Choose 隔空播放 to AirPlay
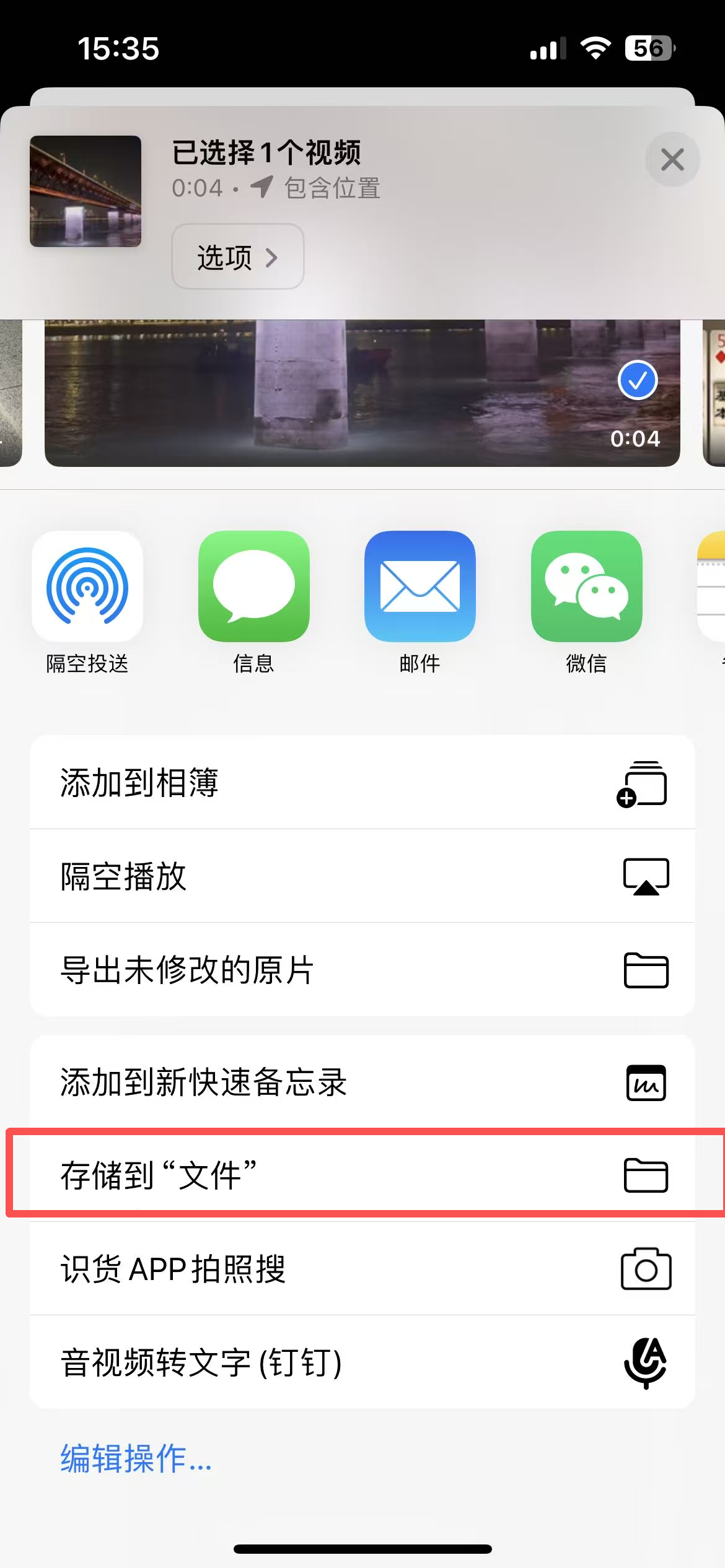The image size is (725, 1568). (x=362, y=876)
